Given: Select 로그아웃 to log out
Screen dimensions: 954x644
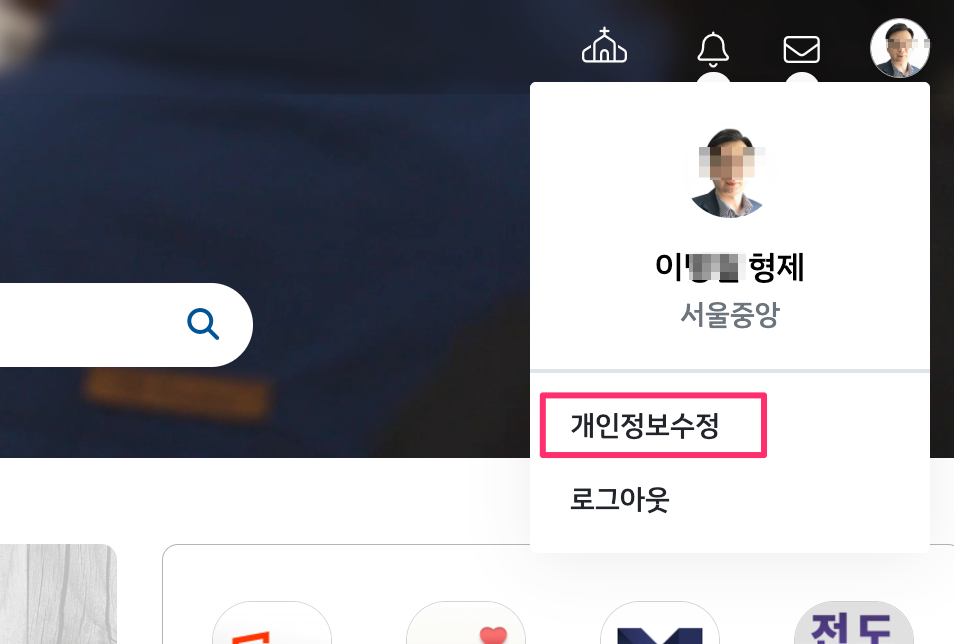Looking at the screenshot, I should click(620, 499).
